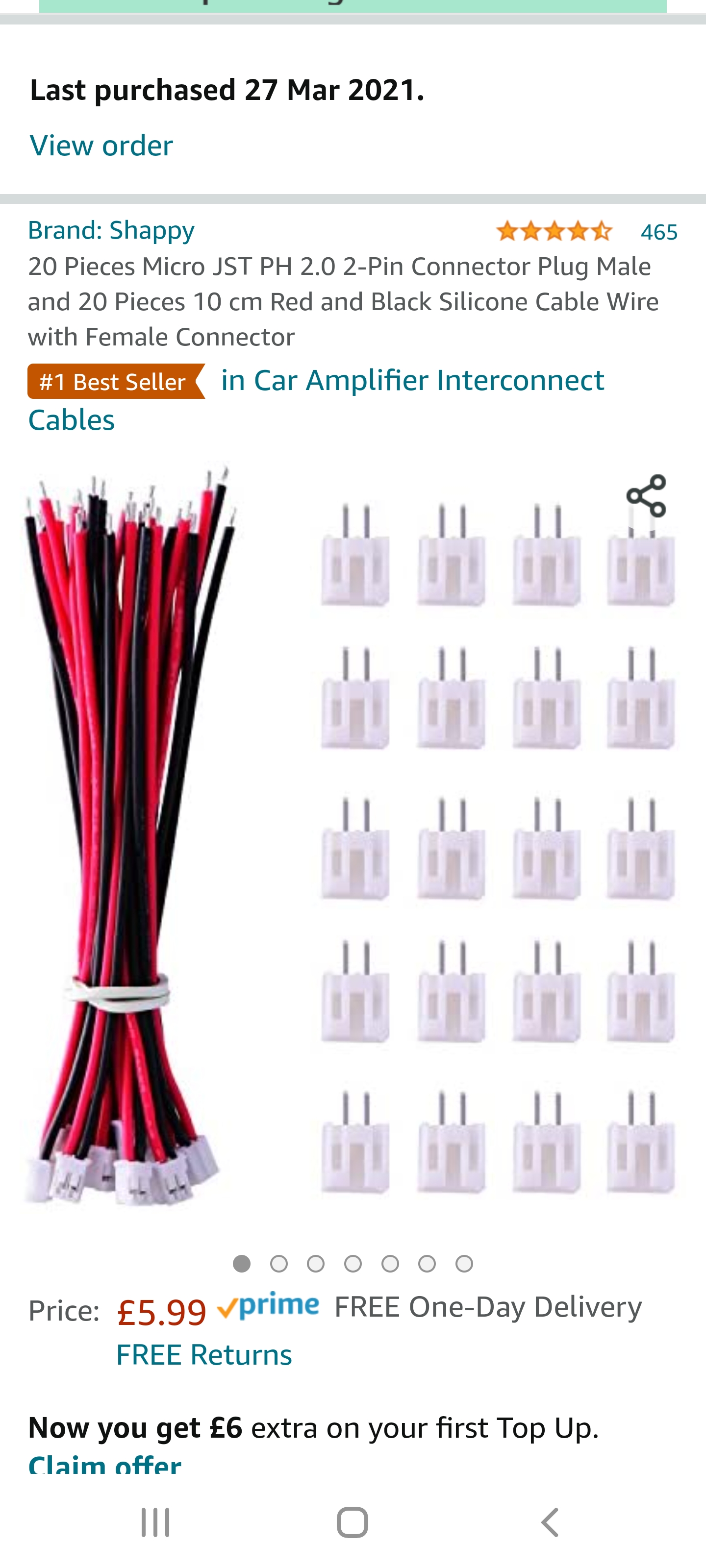Go to the home screen

[x=353, y=1522]
